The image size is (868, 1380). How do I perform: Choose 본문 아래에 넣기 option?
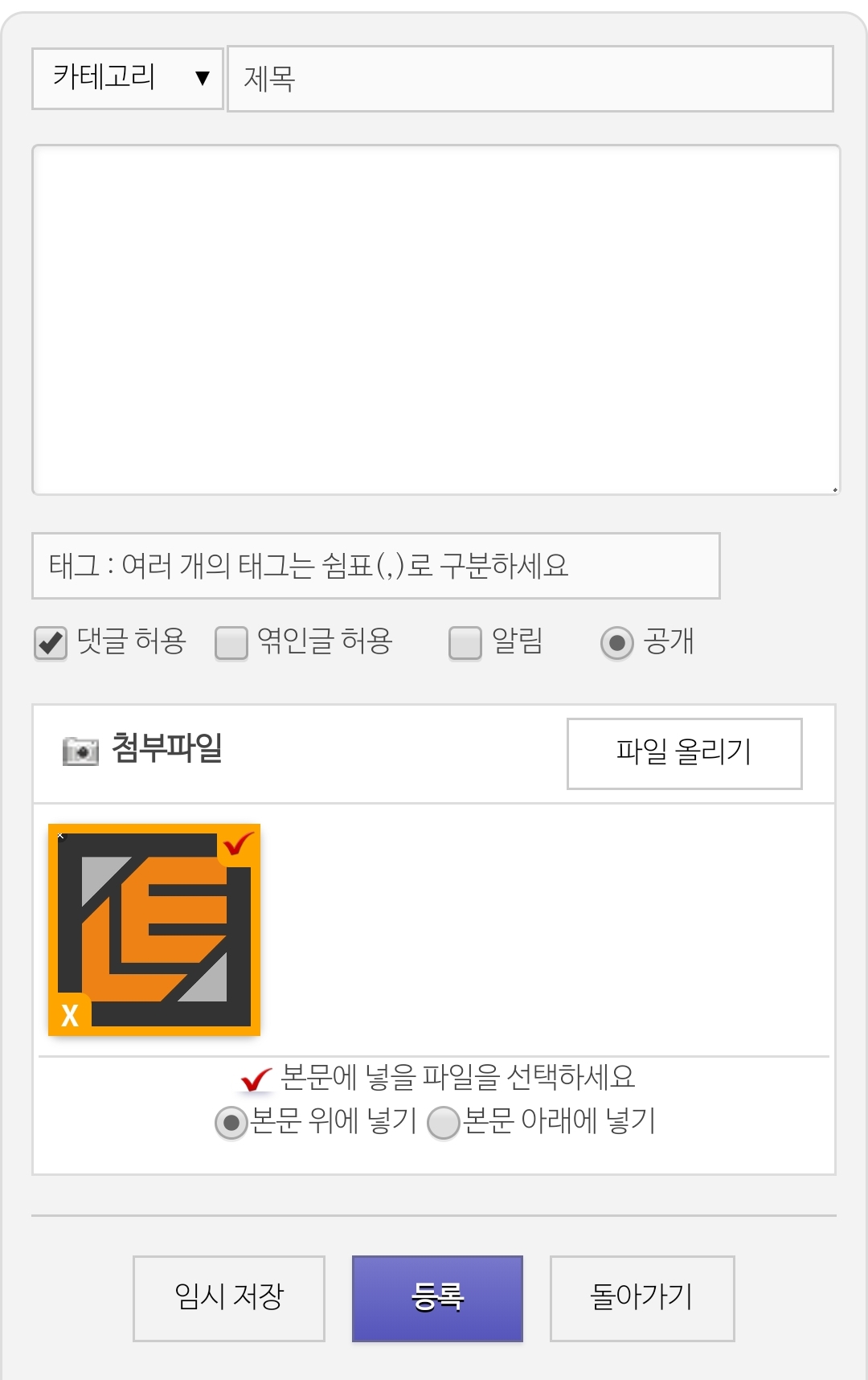pos(443,1123)
